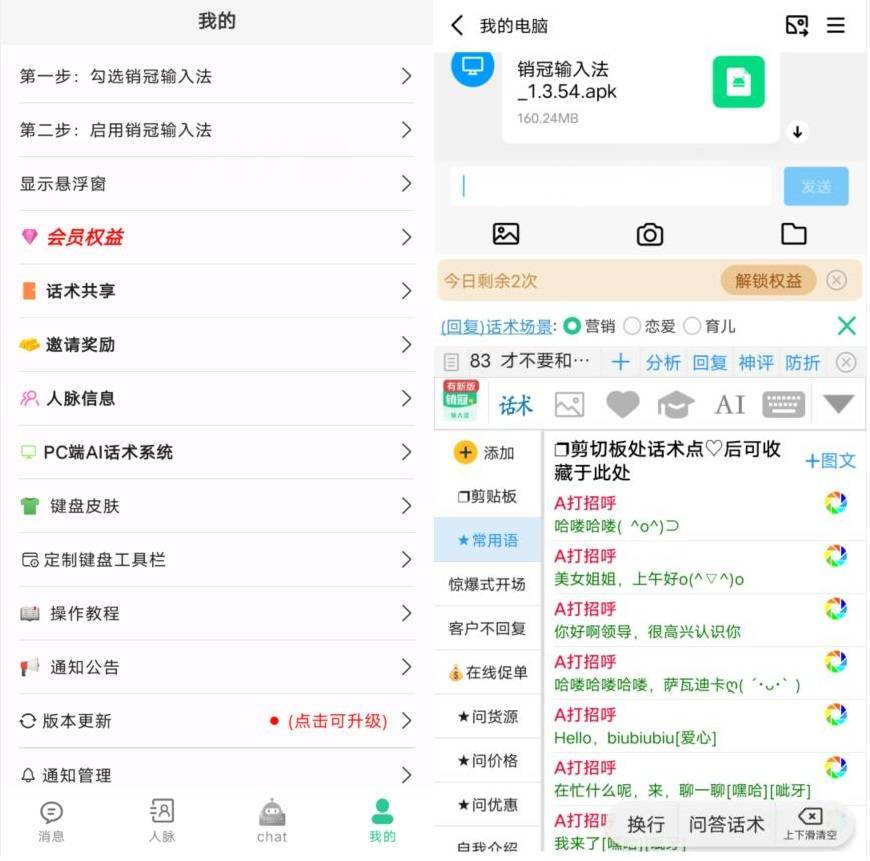Switch to the 消息 tab
Viewport: 870px width, 861px height.
51,820
